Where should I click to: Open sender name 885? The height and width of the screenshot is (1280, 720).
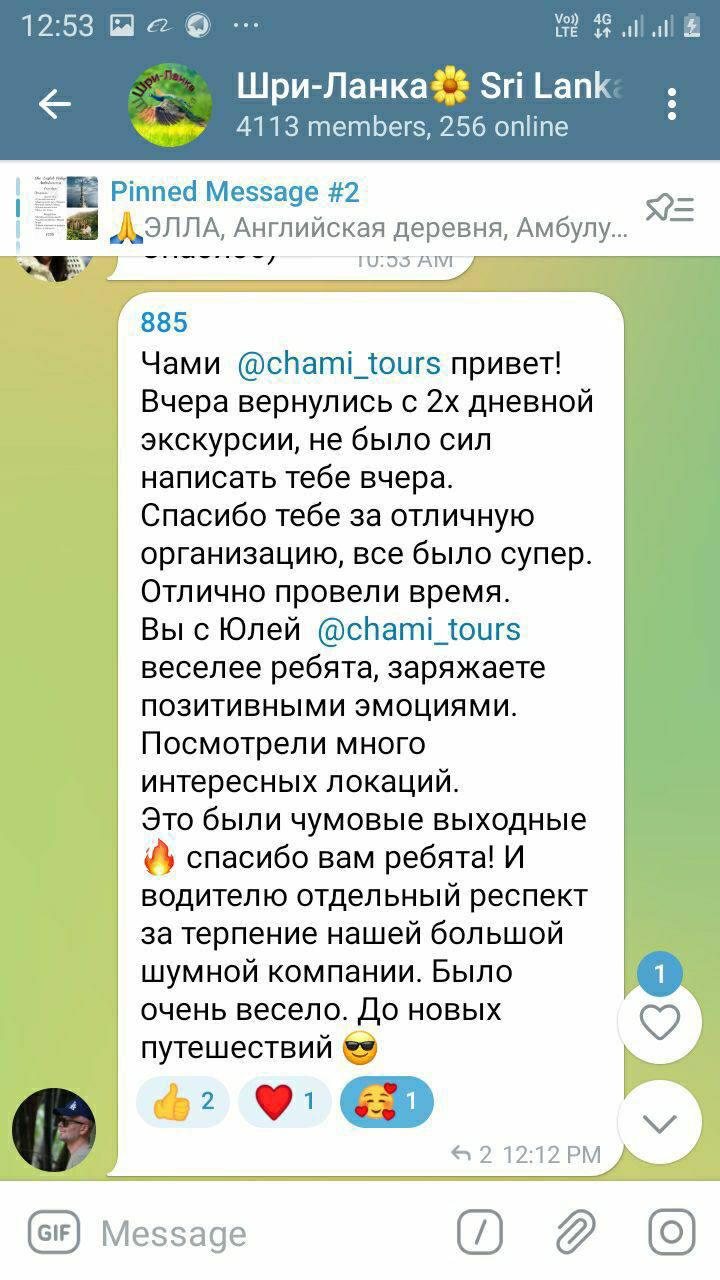(x=165, y=322)
